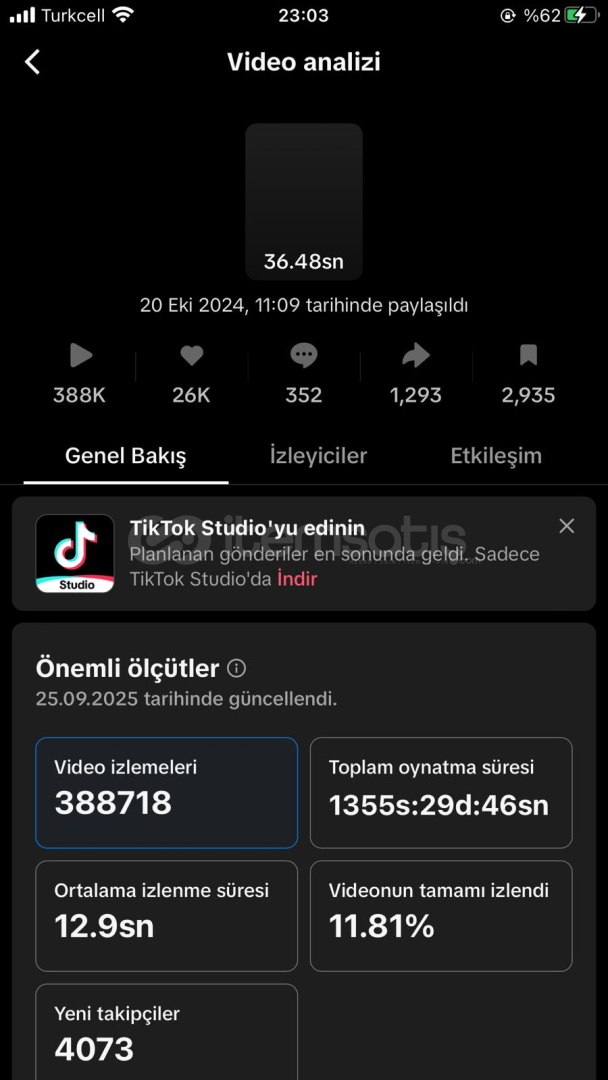608x1080 pixels.
Task: Select the Toplam oynatma süresi card
Action: 441,793
